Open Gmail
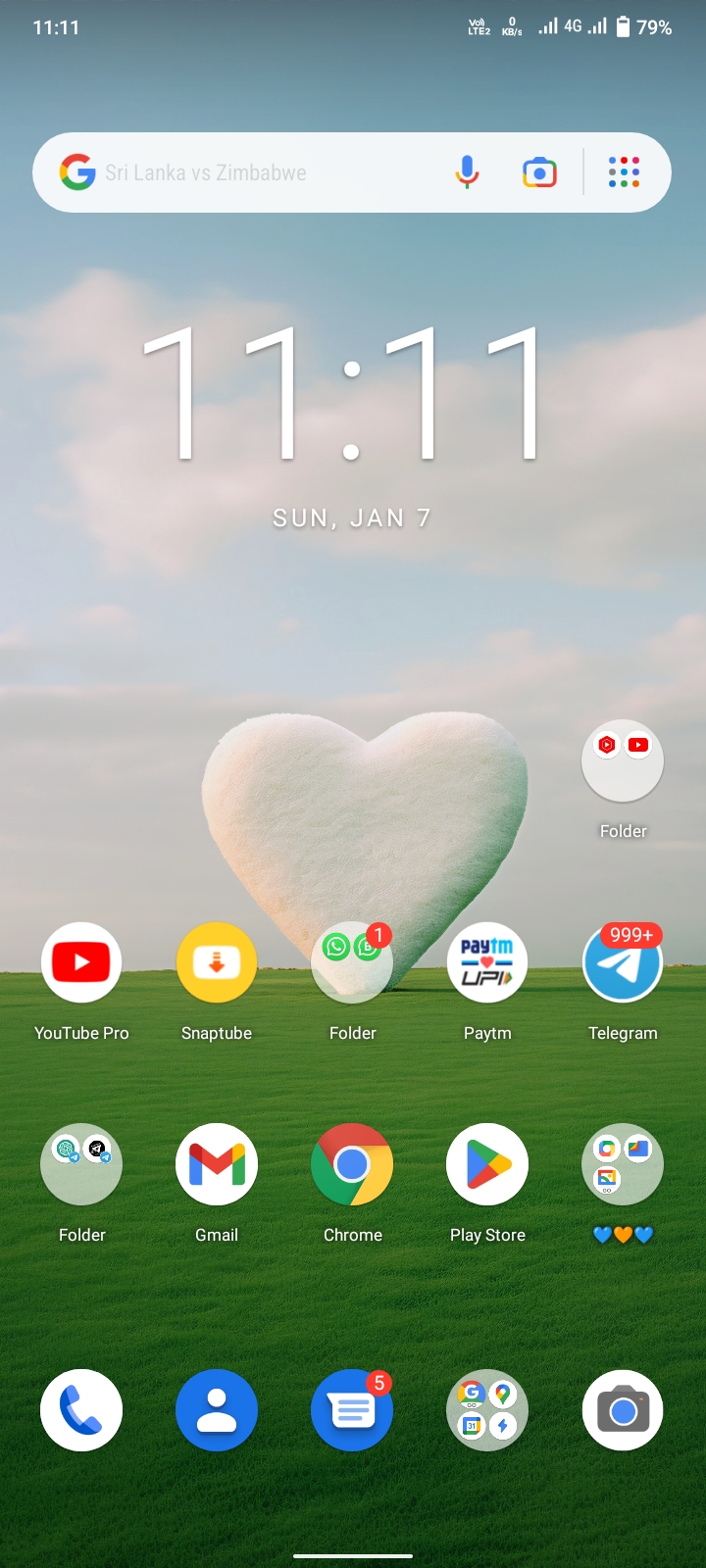Image resolution: width=706 pixels, height=1568 pixels. click(x=217, y=1164)
